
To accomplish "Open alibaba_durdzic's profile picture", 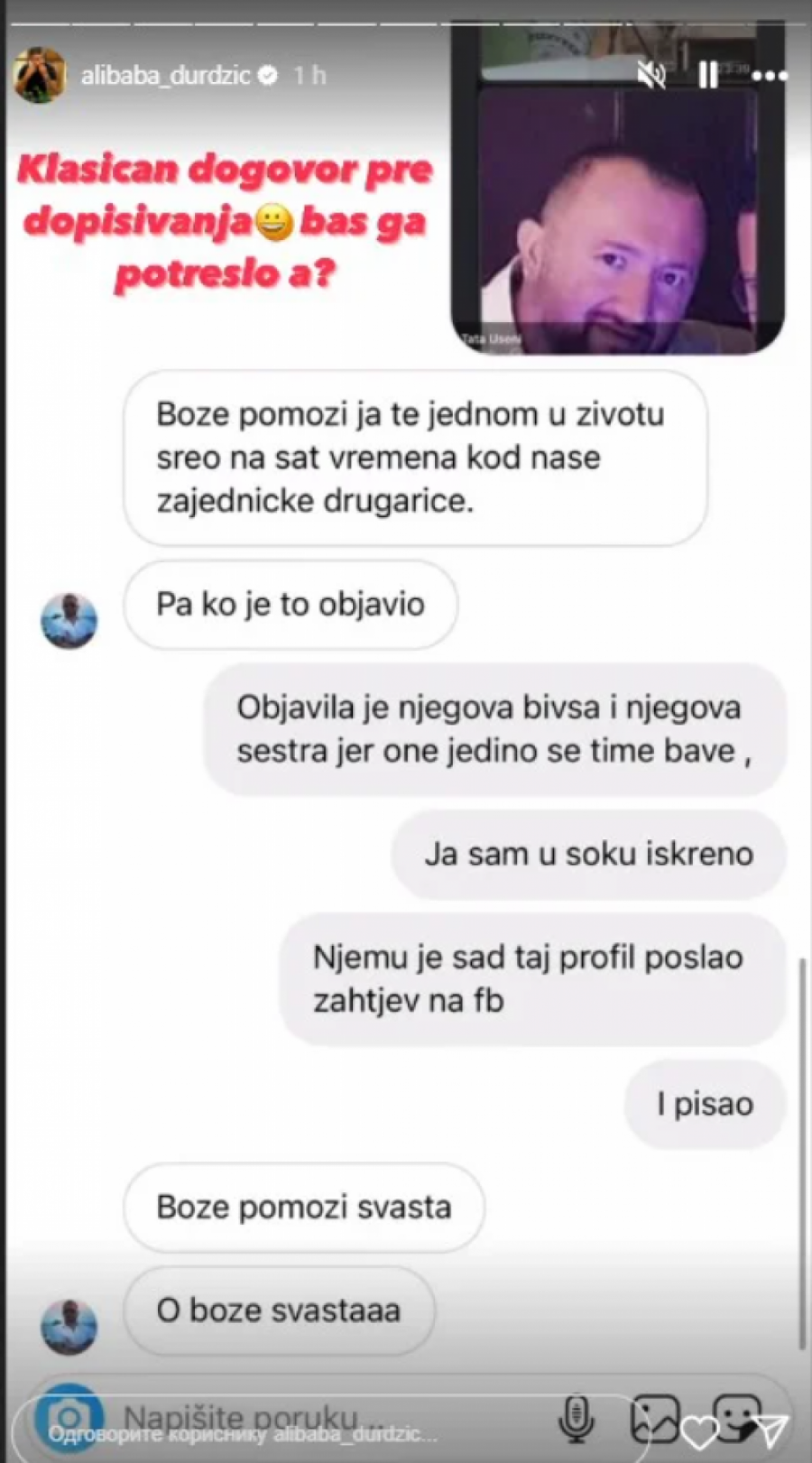I will [x=39, y=76].
